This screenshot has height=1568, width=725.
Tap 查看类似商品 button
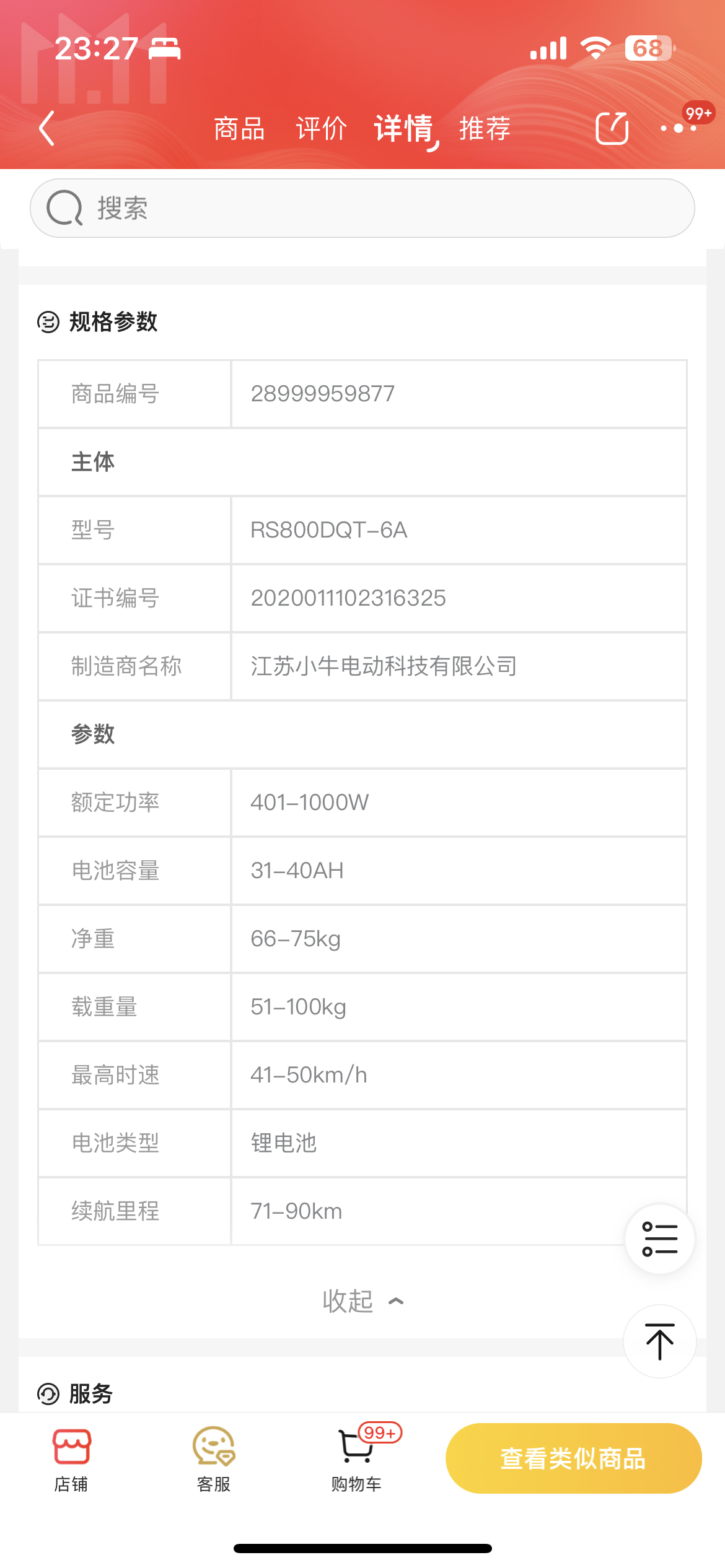pos(573,1458)
